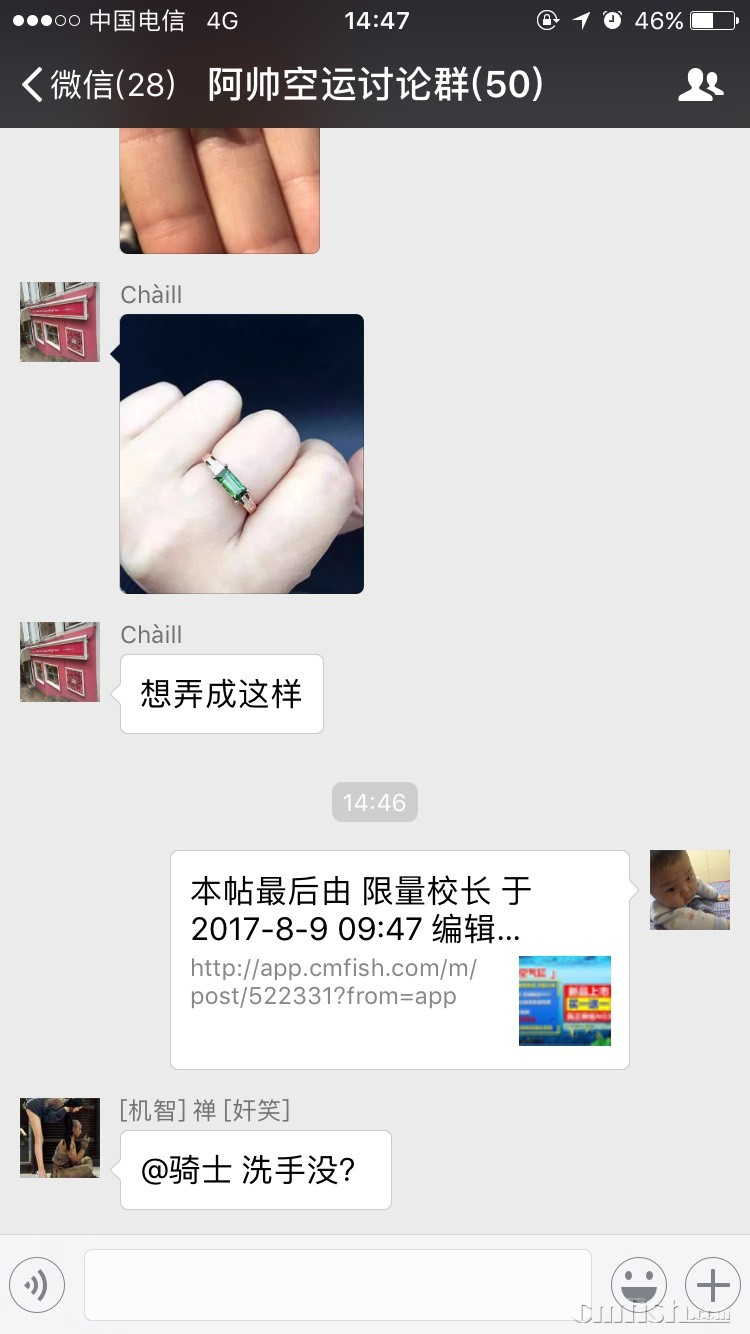
Task: View profile of [机智] 禅 via avatar
Action: 60,1138
